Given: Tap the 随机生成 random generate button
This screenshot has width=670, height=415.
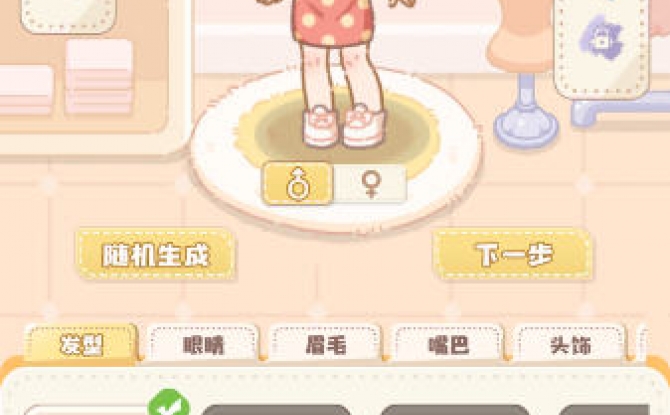Looking at the screenshot, I should 155,255.
